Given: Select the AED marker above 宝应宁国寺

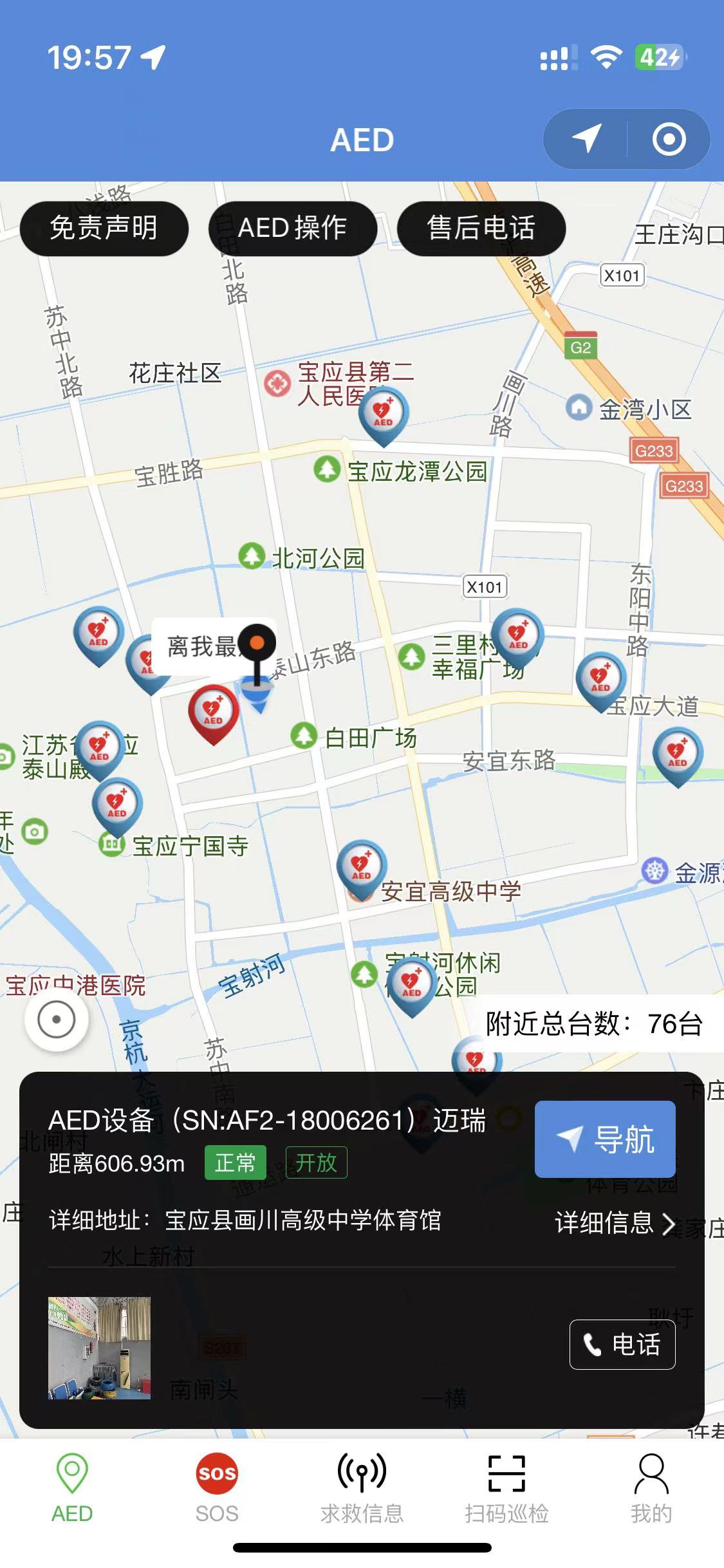Looking at the screenshot, I should click(116, 803).
